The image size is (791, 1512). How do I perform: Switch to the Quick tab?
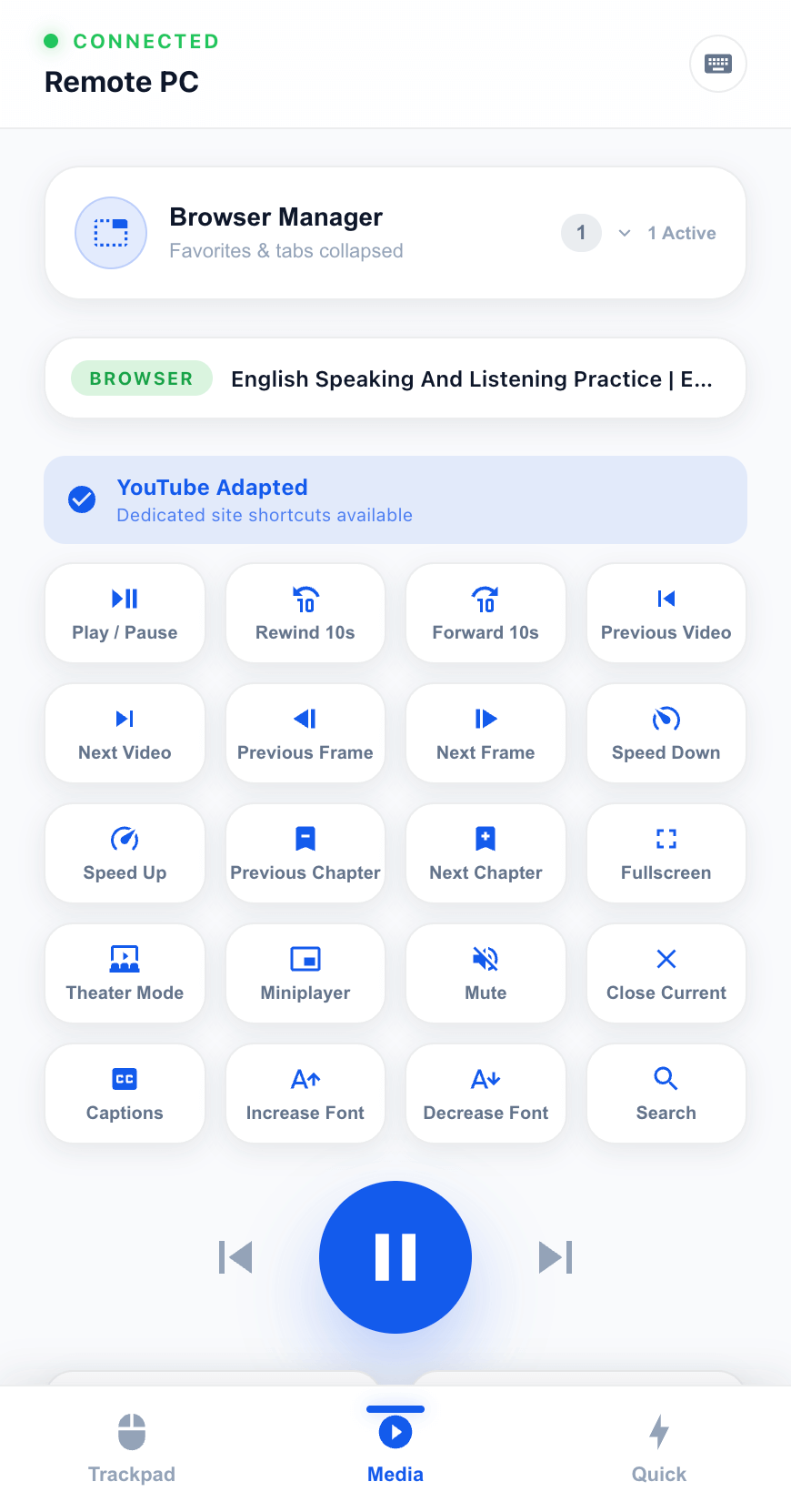(x=659, y=1448)
